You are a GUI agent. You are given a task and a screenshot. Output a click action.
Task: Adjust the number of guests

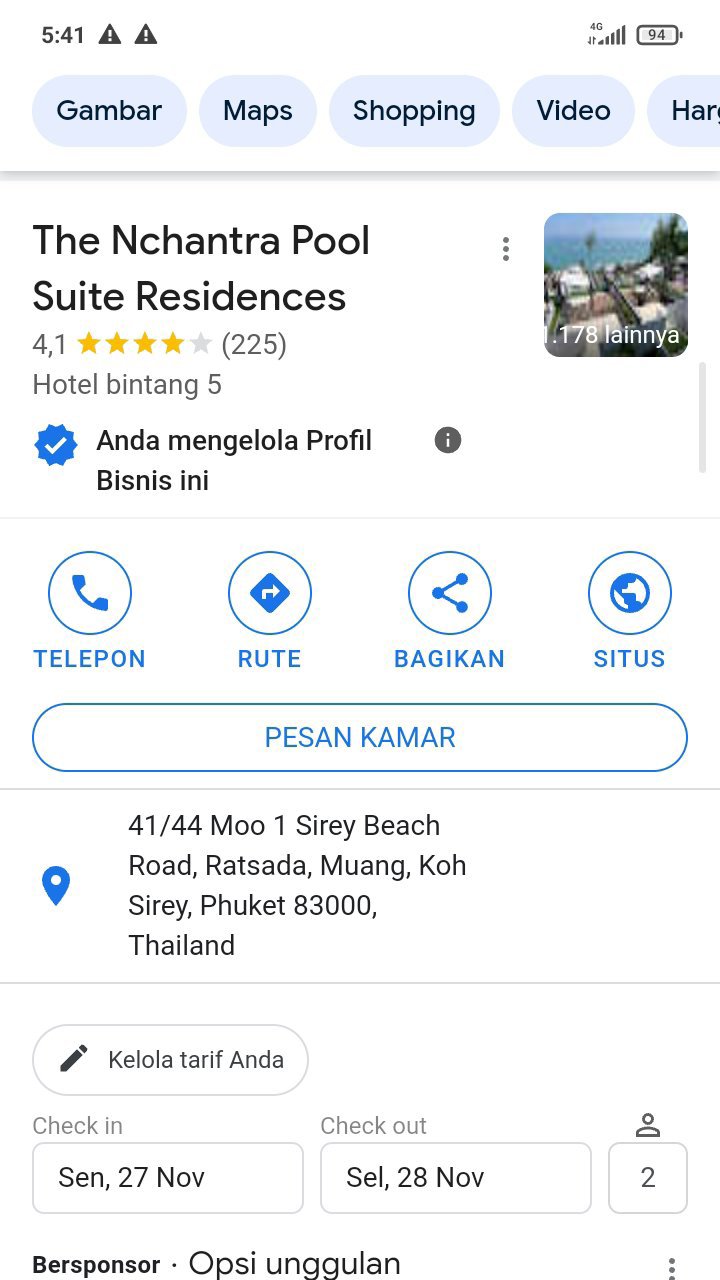pyautogui.click(x=648, y=1178)
